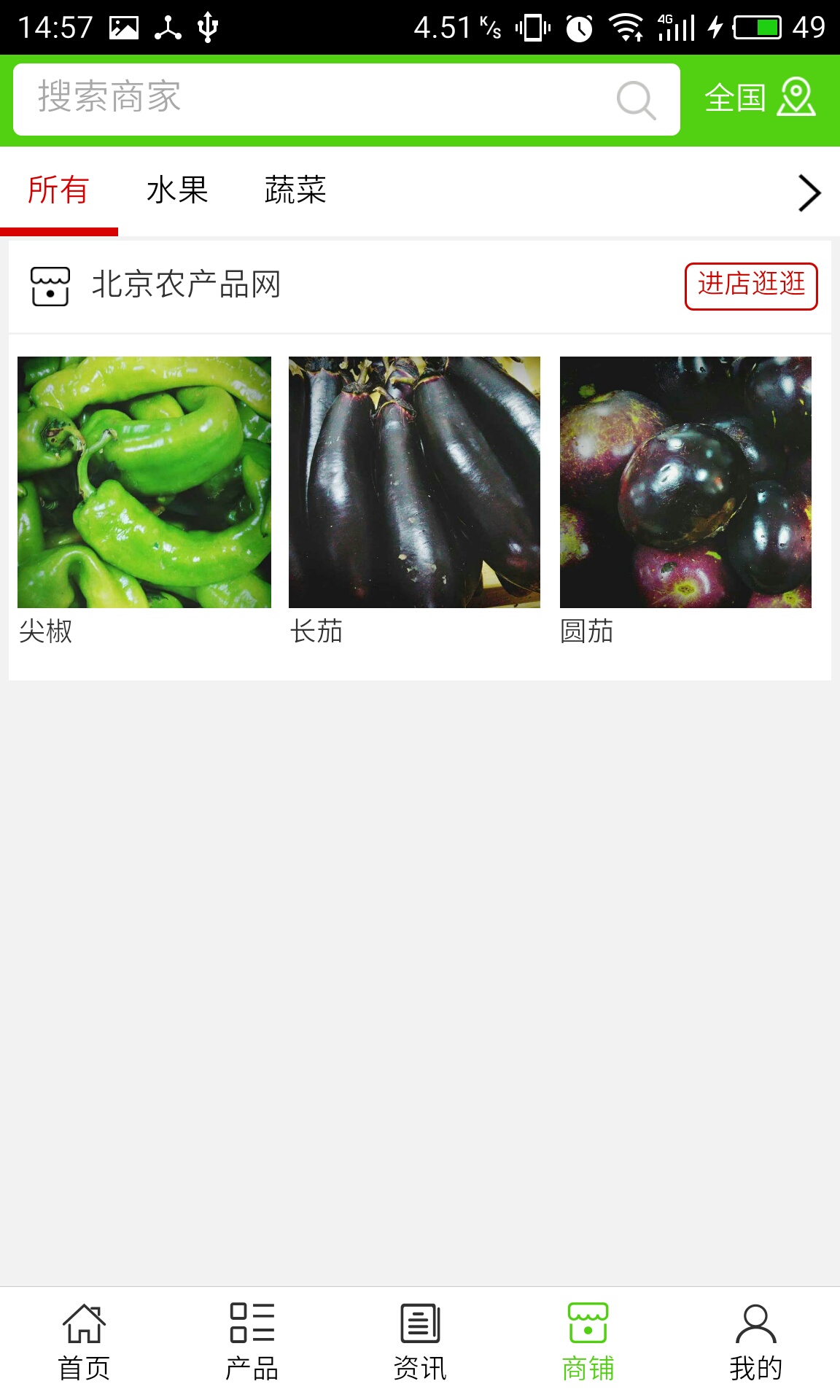Switch to the 产品 tab
840x1400 pixels.
[252, 1342]
